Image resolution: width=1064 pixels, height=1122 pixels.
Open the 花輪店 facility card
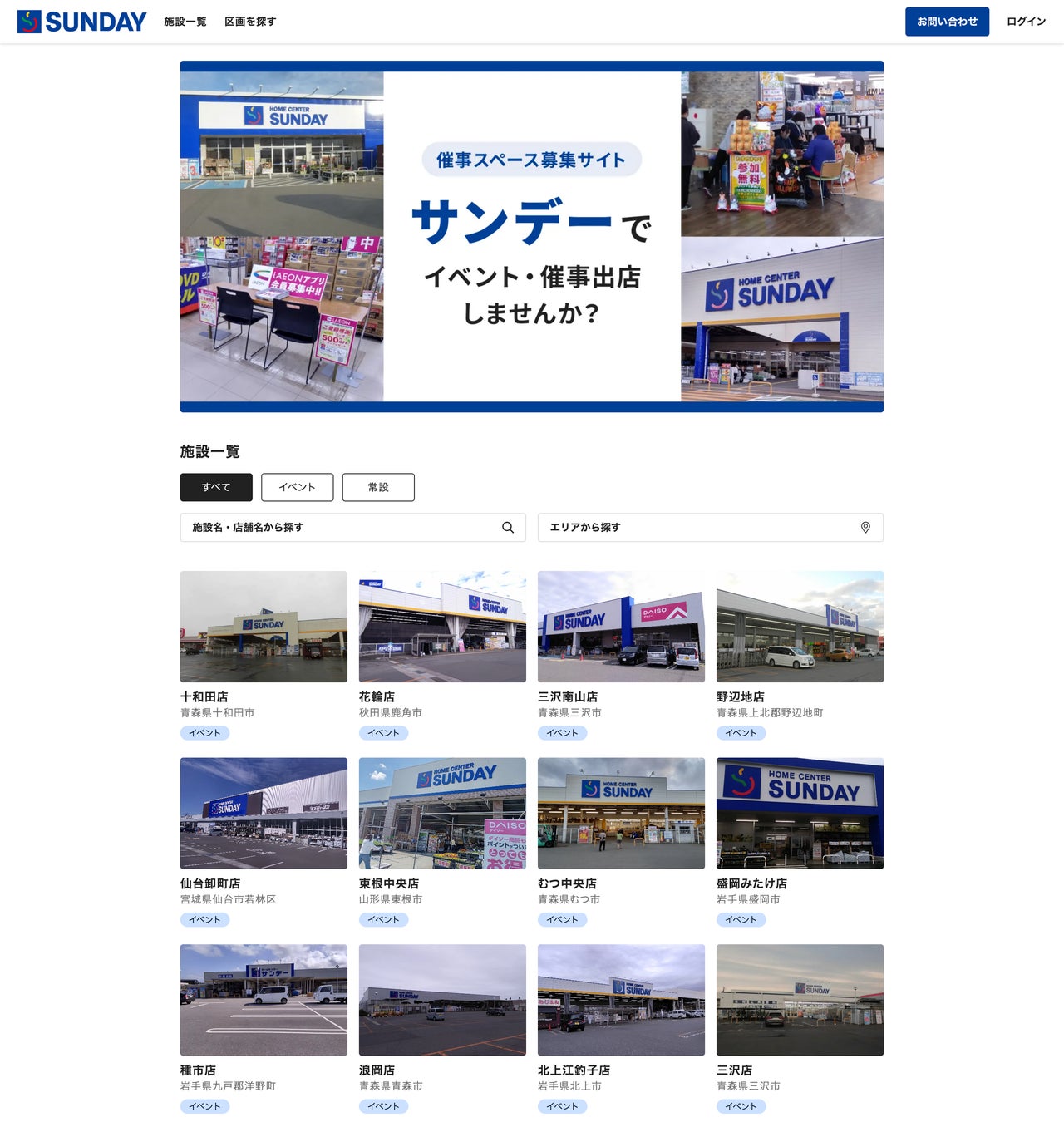pyautogui.click(x=442, y=627)
